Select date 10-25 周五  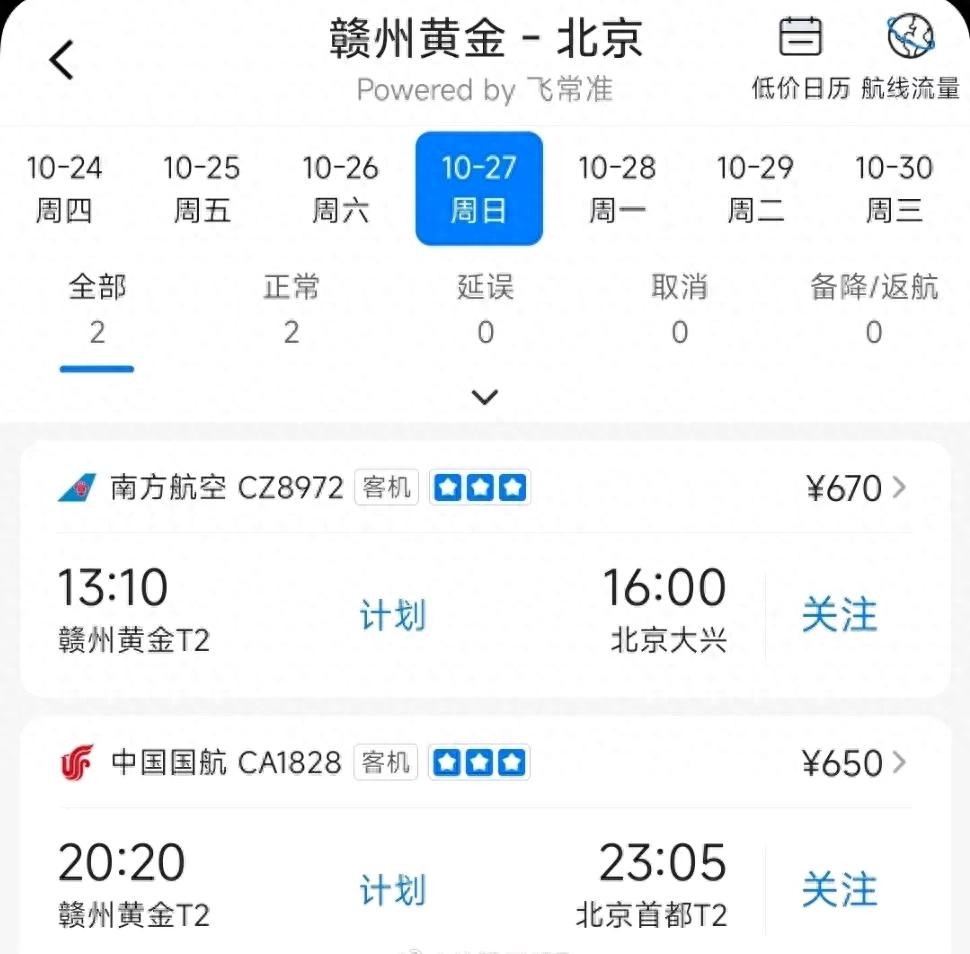(x=202, y=188)
